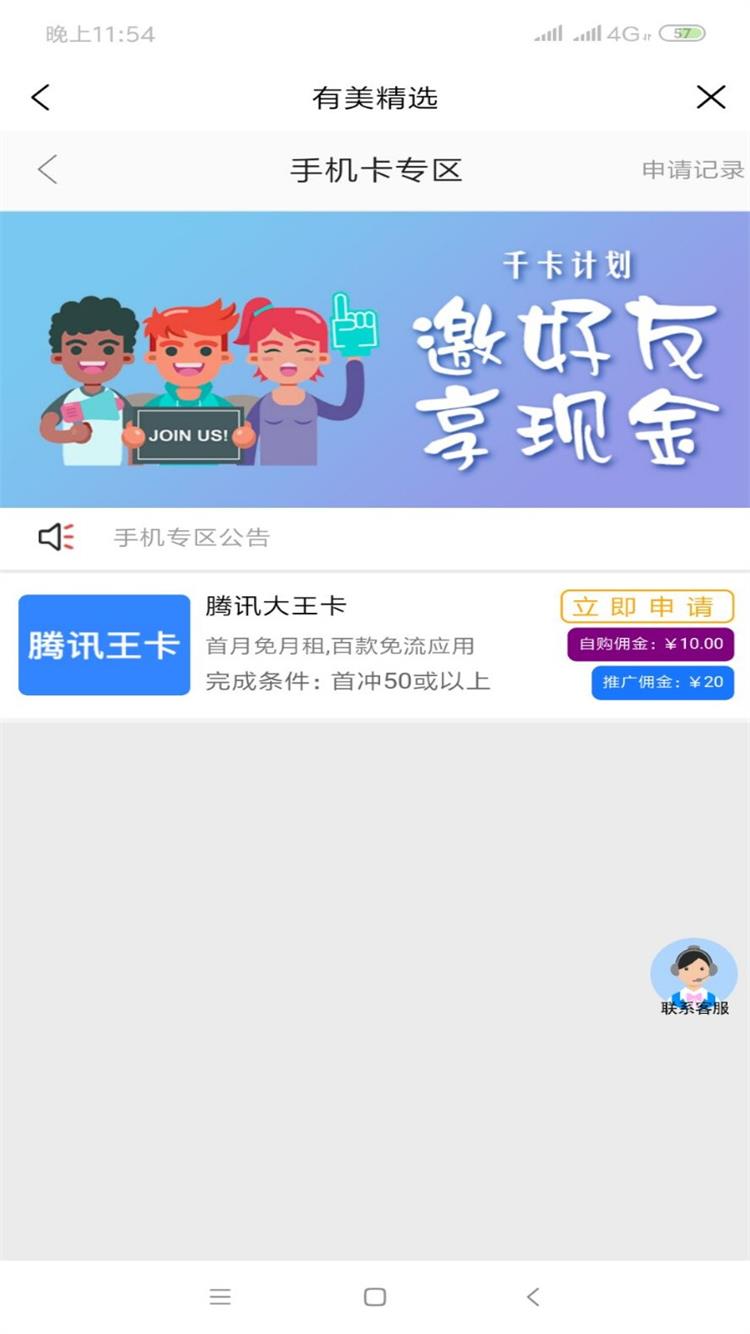Open the 手机专区公告 announcement
This screenshot has width=750, height=1334.
click(x=192, y=538)
